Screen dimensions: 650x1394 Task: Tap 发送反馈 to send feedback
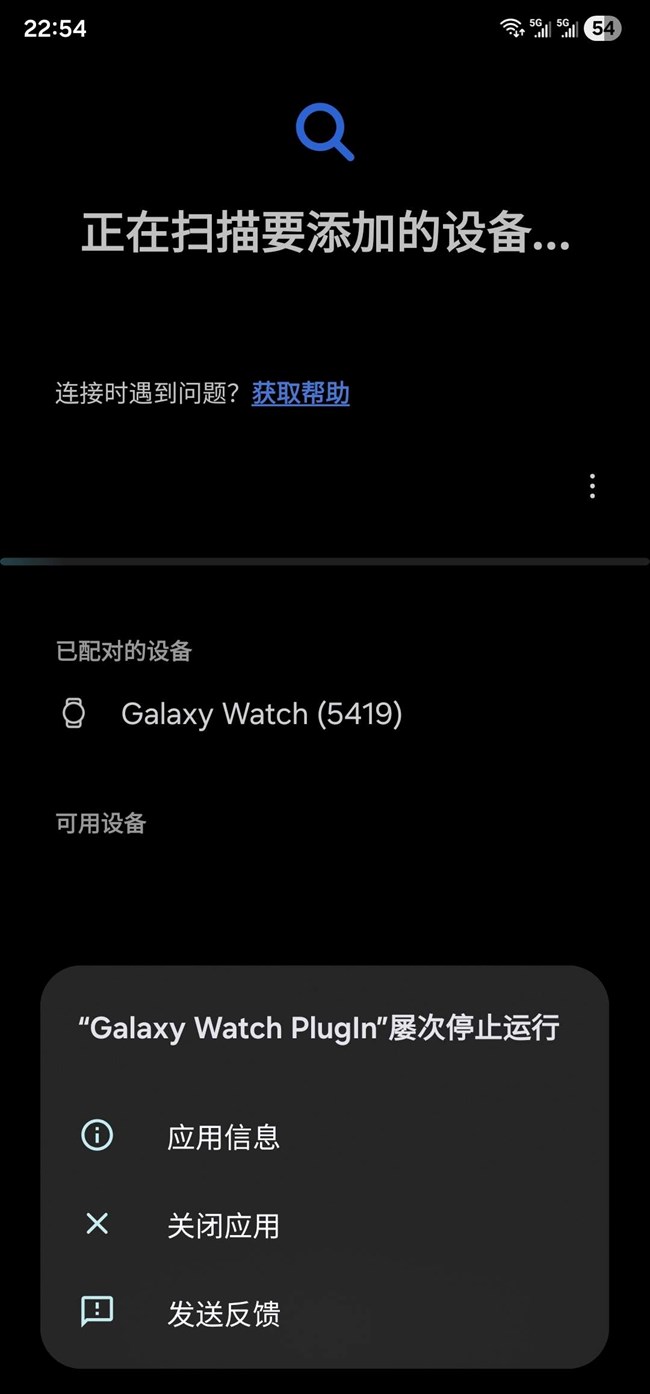tap(223, 1313)
